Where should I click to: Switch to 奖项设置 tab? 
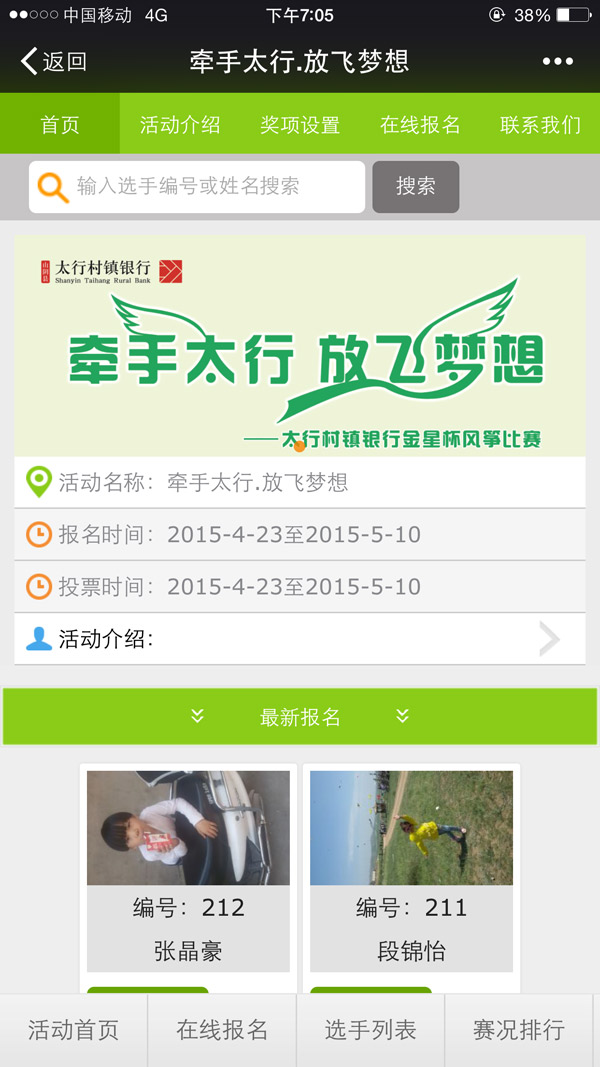pyautogui.click(x=300, y=125)
